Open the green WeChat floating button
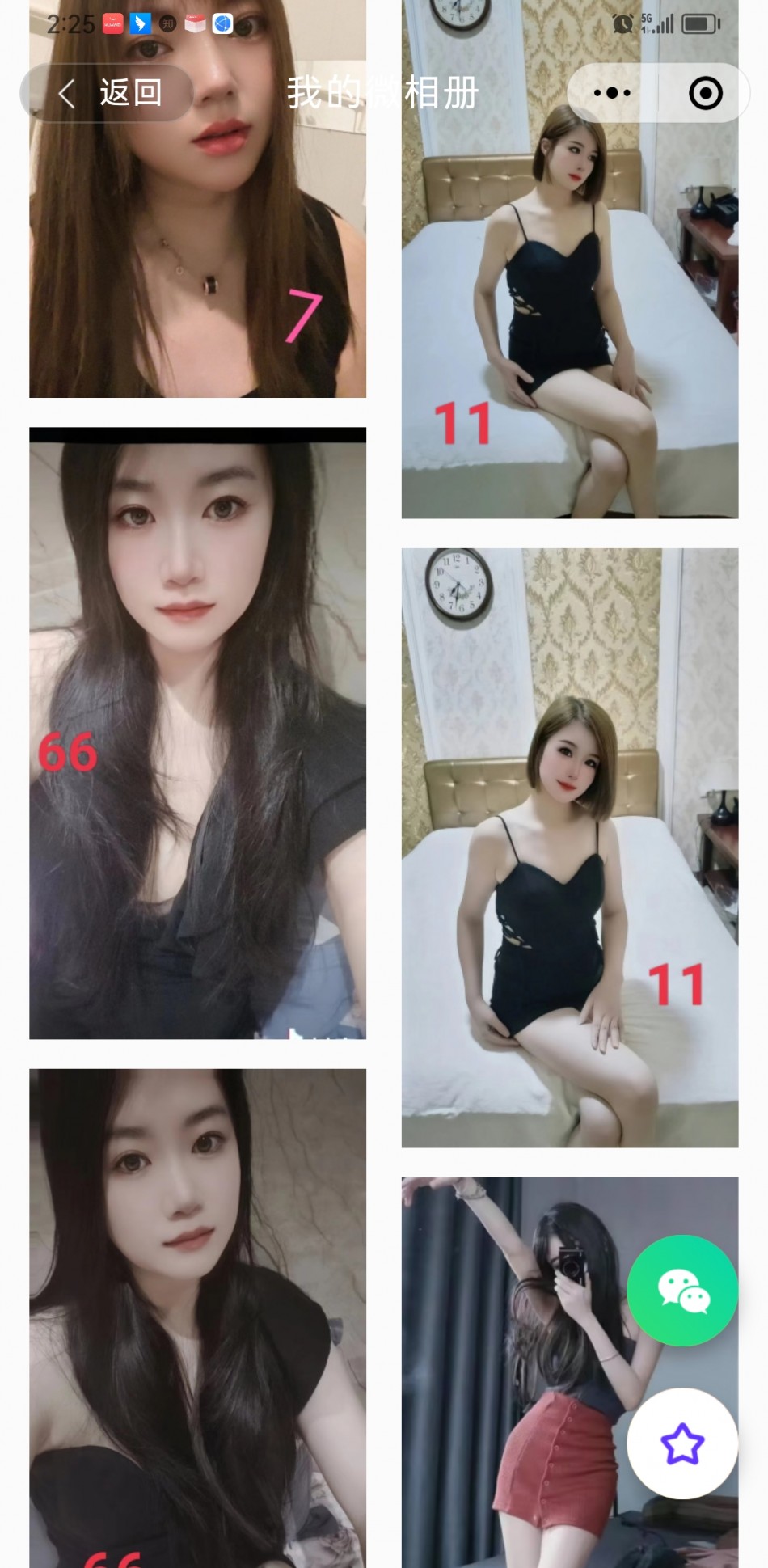The height and width of the screenshot is (1568, 768). click(682, 1290)
